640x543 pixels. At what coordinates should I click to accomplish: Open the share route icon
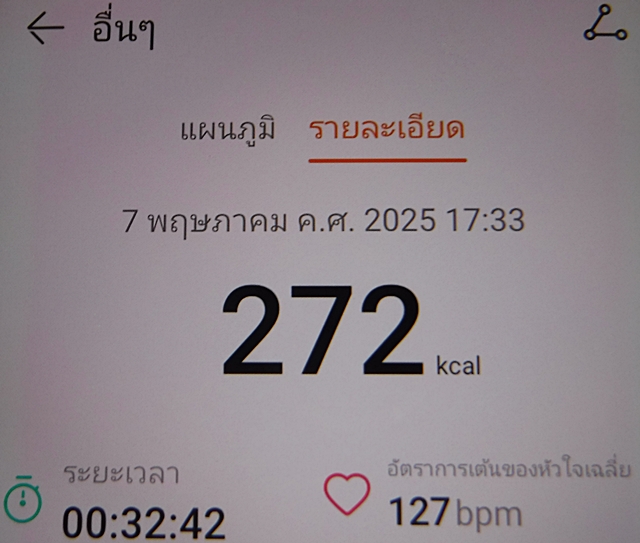point(603,27)
